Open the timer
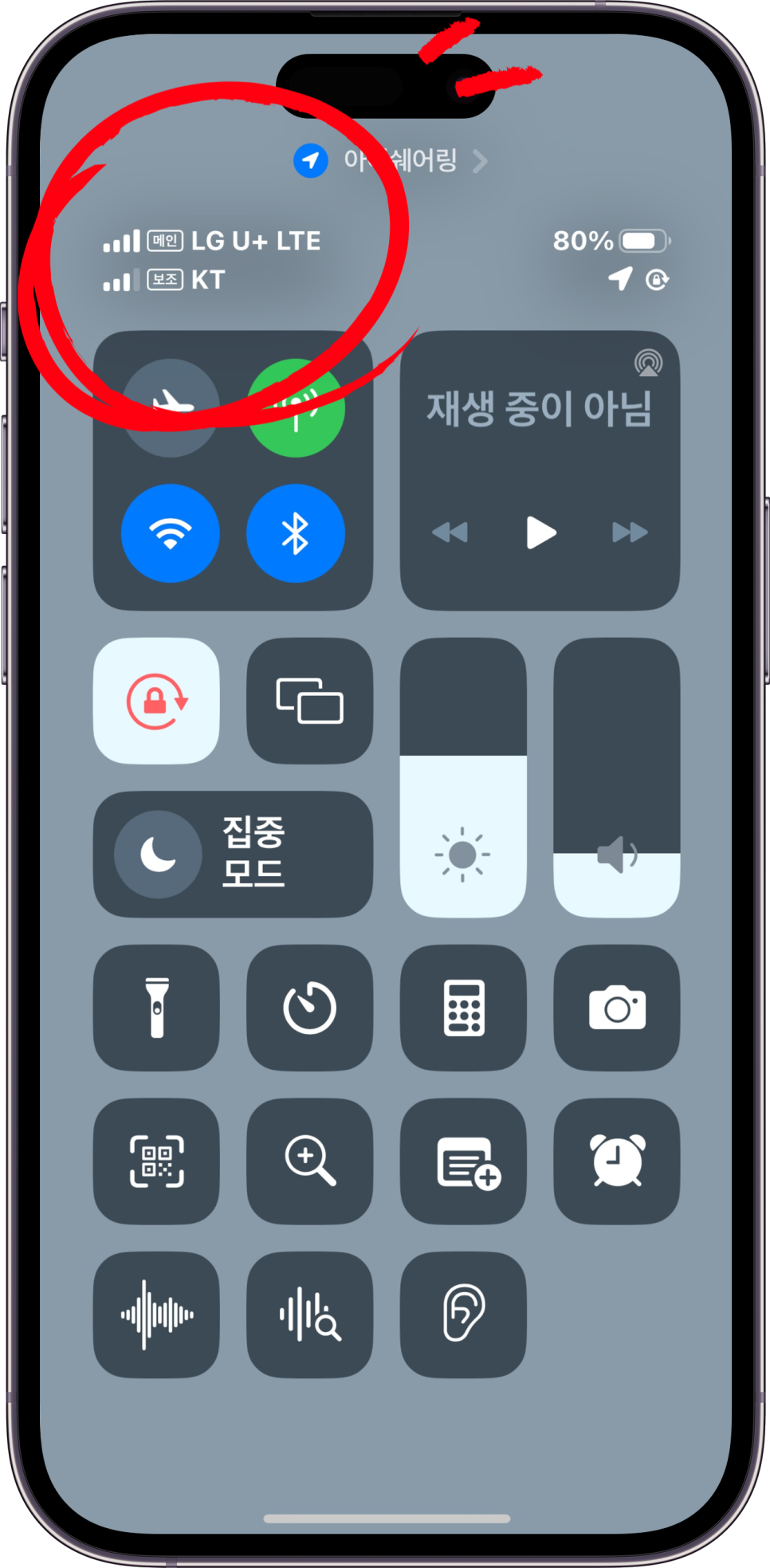The image size is (770, 1568). [x=310, y=1008]
